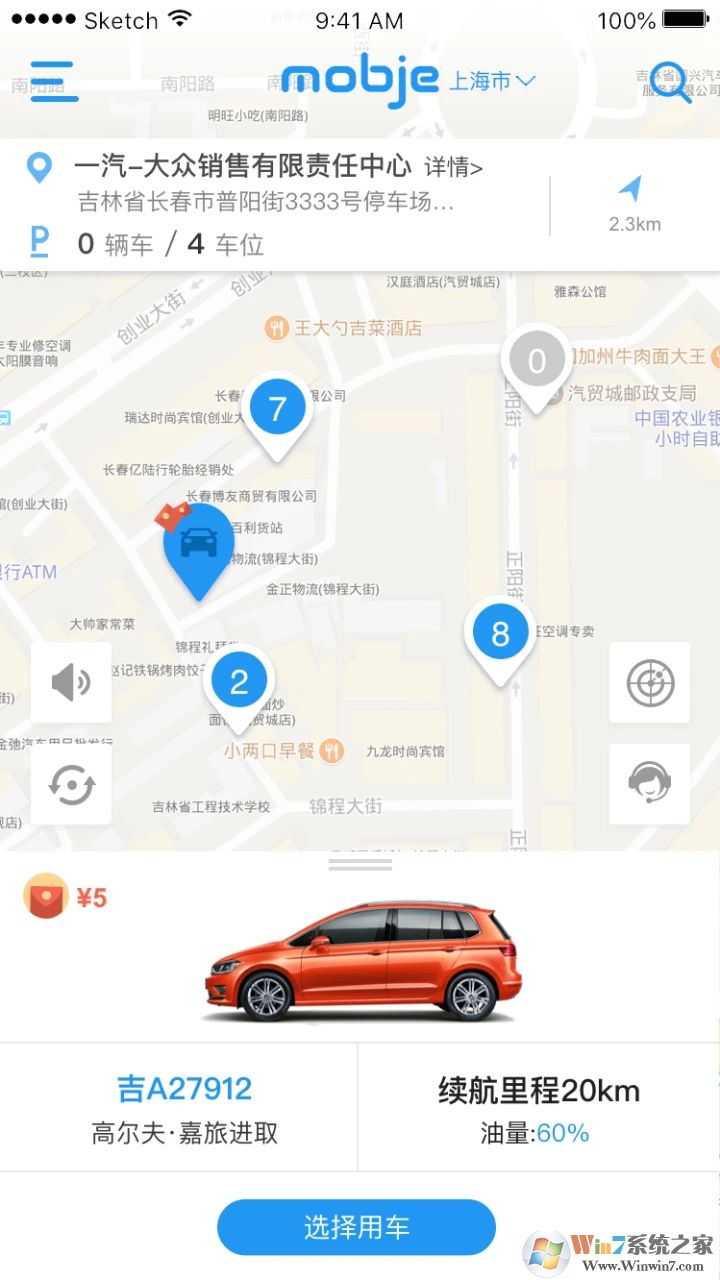This screenshot has height=1280, width=720.
Task: Tap the marker labeled 7 to expand its stations
Action: coord(276,406)
